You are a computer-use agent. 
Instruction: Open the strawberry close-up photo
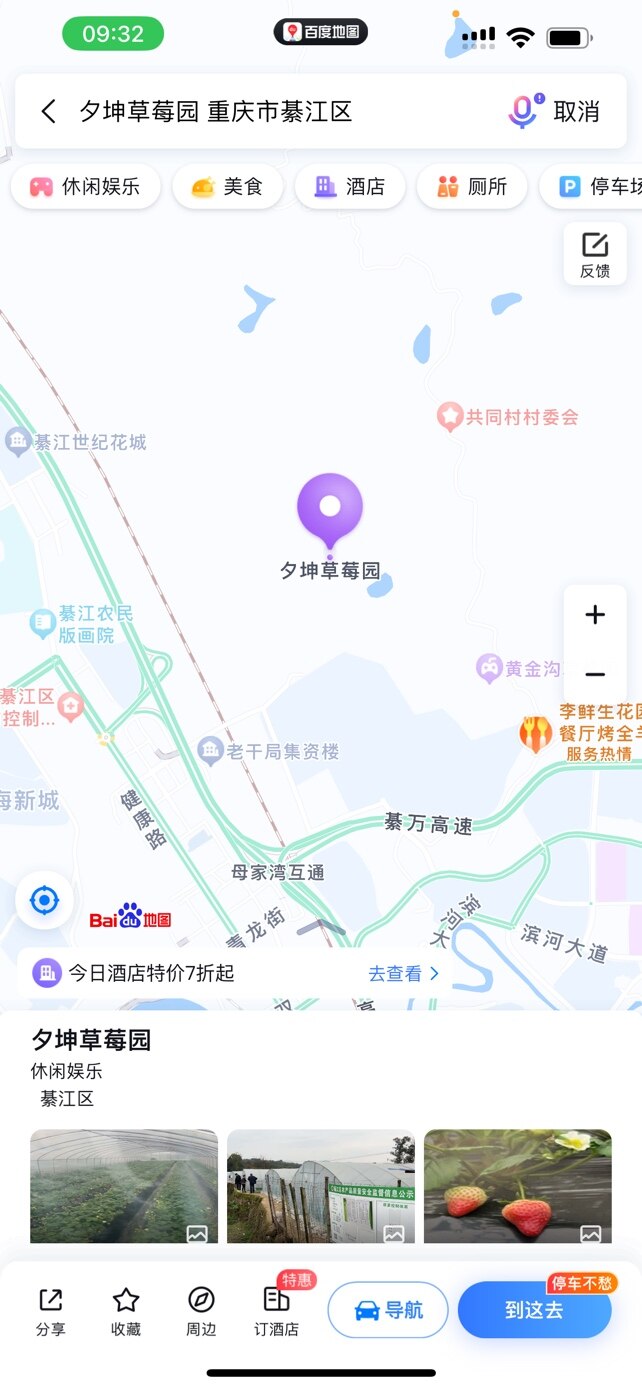517,1186
